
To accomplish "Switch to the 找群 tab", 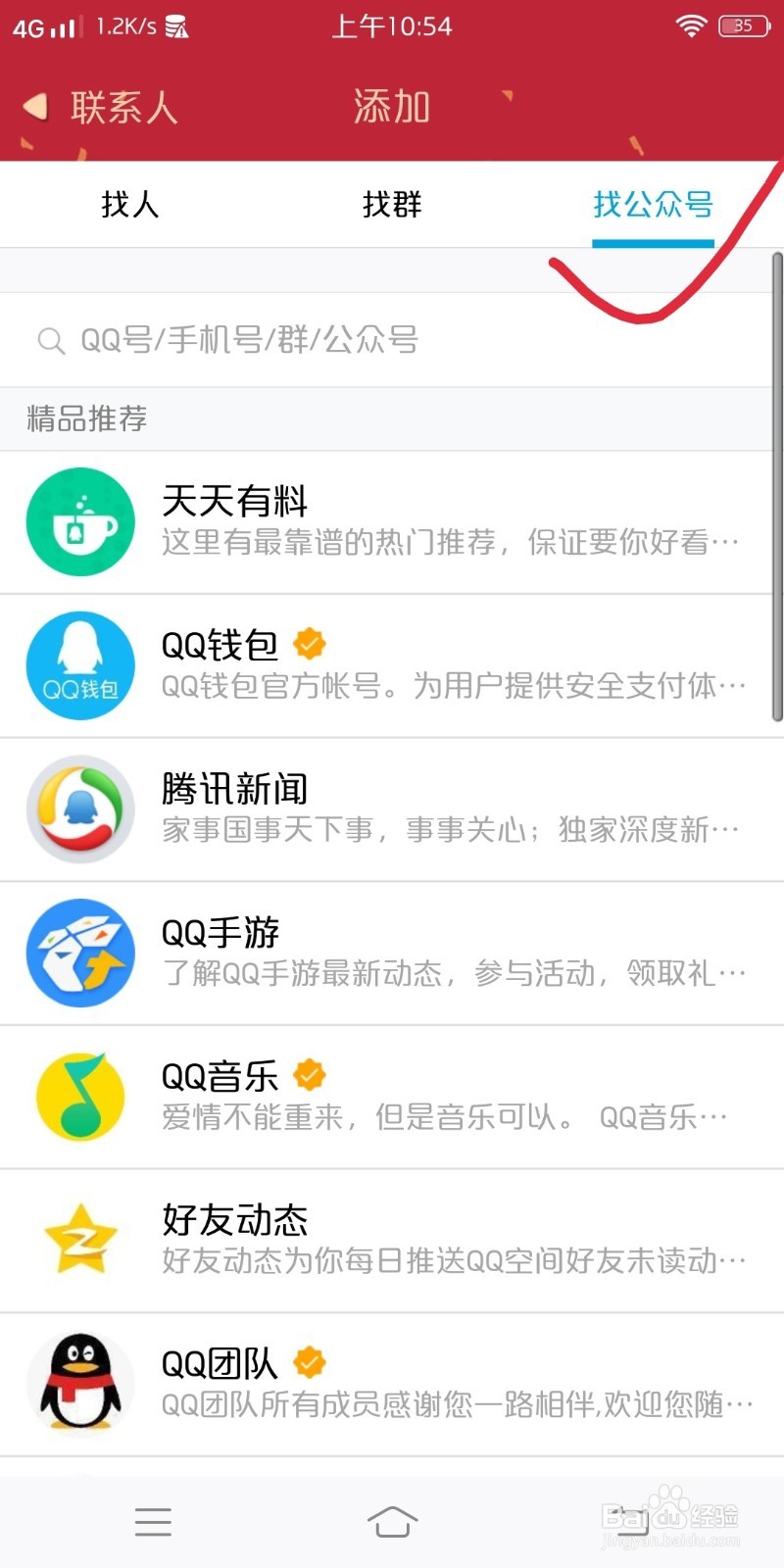I will [391, 204].
